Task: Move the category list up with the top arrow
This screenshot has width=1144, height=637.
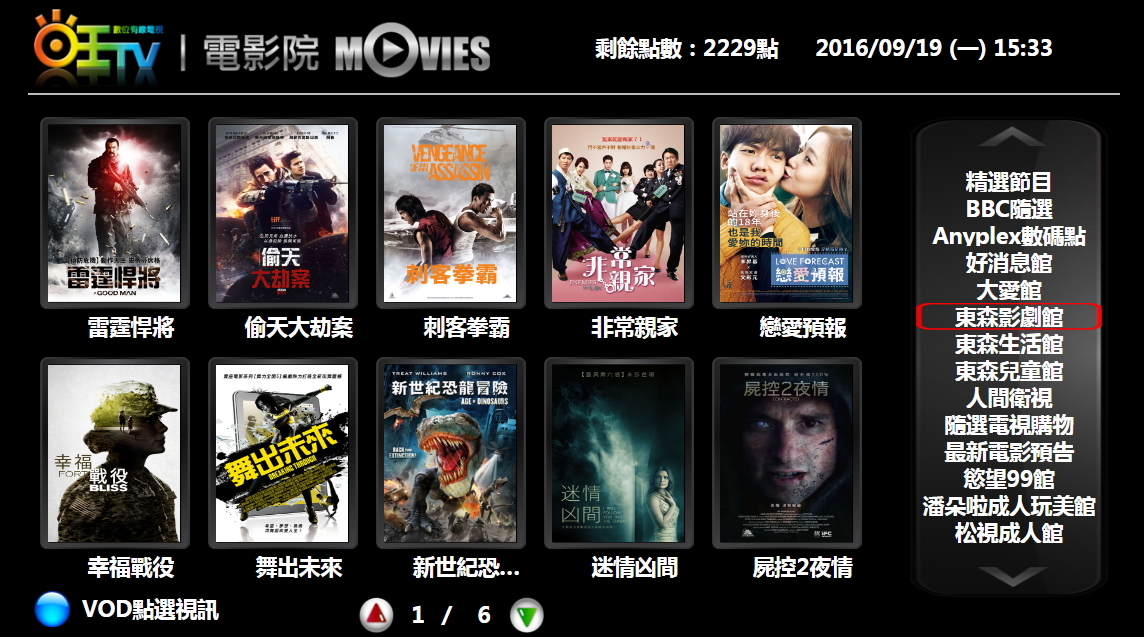Action: coord(1008,135)
